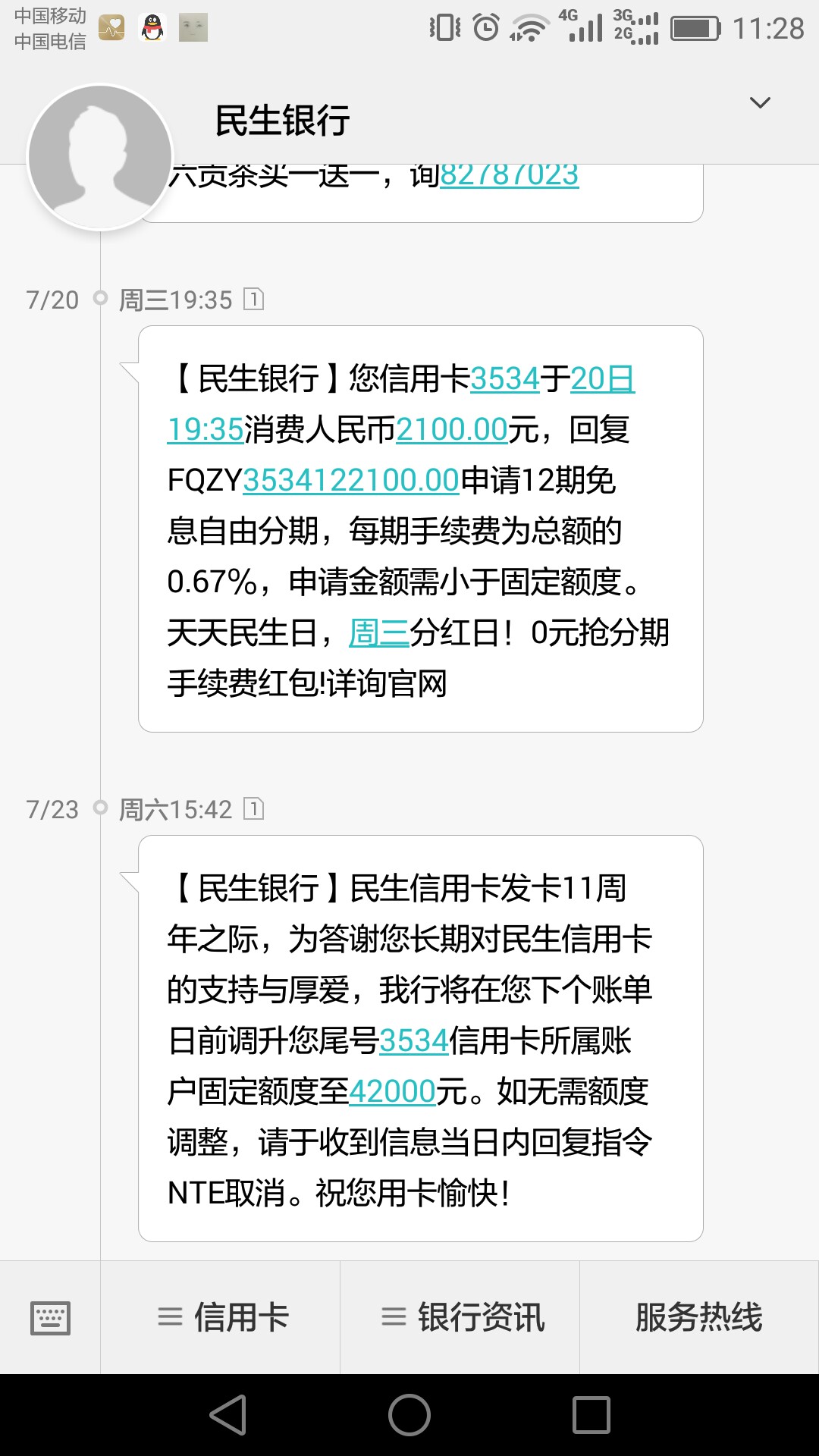Open the 银行资讯 menu
This screenshot has width=819, height=1456.
(460, 1317)
